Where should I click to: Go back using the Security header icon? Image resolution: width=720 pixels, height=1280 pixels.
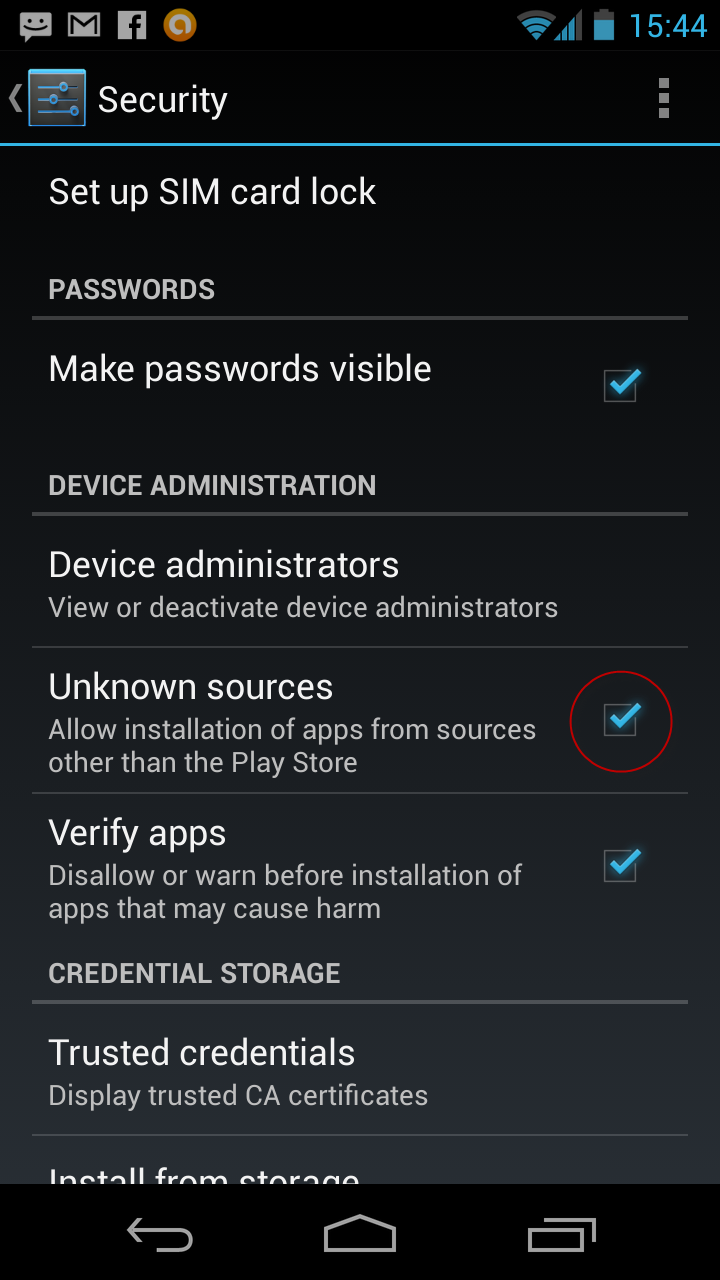point(48,98)
